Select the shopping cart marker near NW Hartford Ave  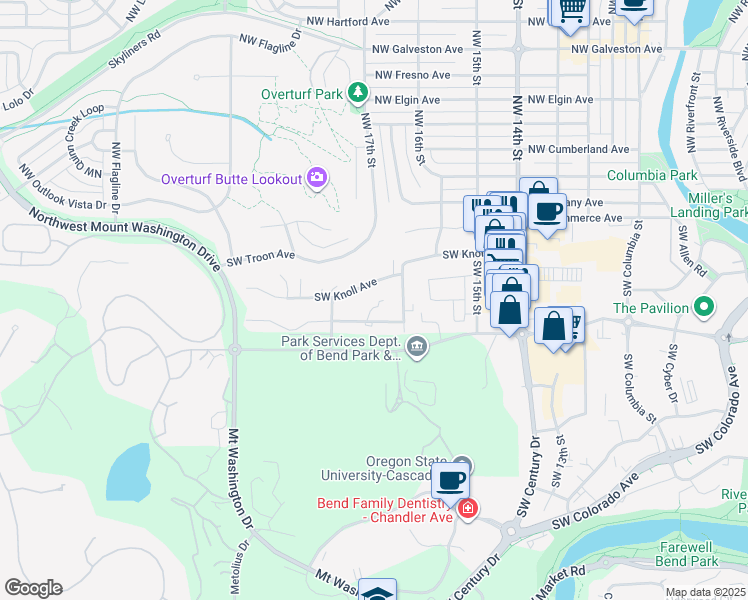[571, 10]
